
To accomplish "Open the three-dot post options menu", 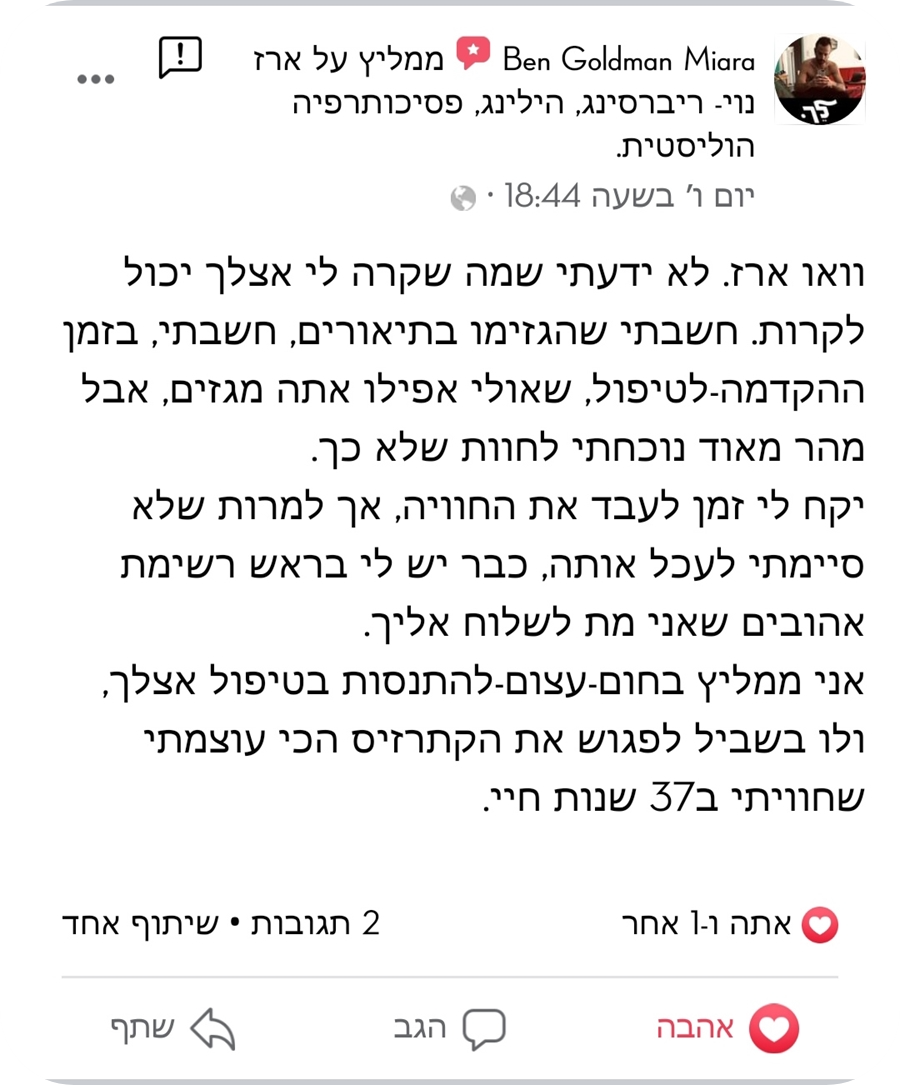I will click(x=97, y=80).
